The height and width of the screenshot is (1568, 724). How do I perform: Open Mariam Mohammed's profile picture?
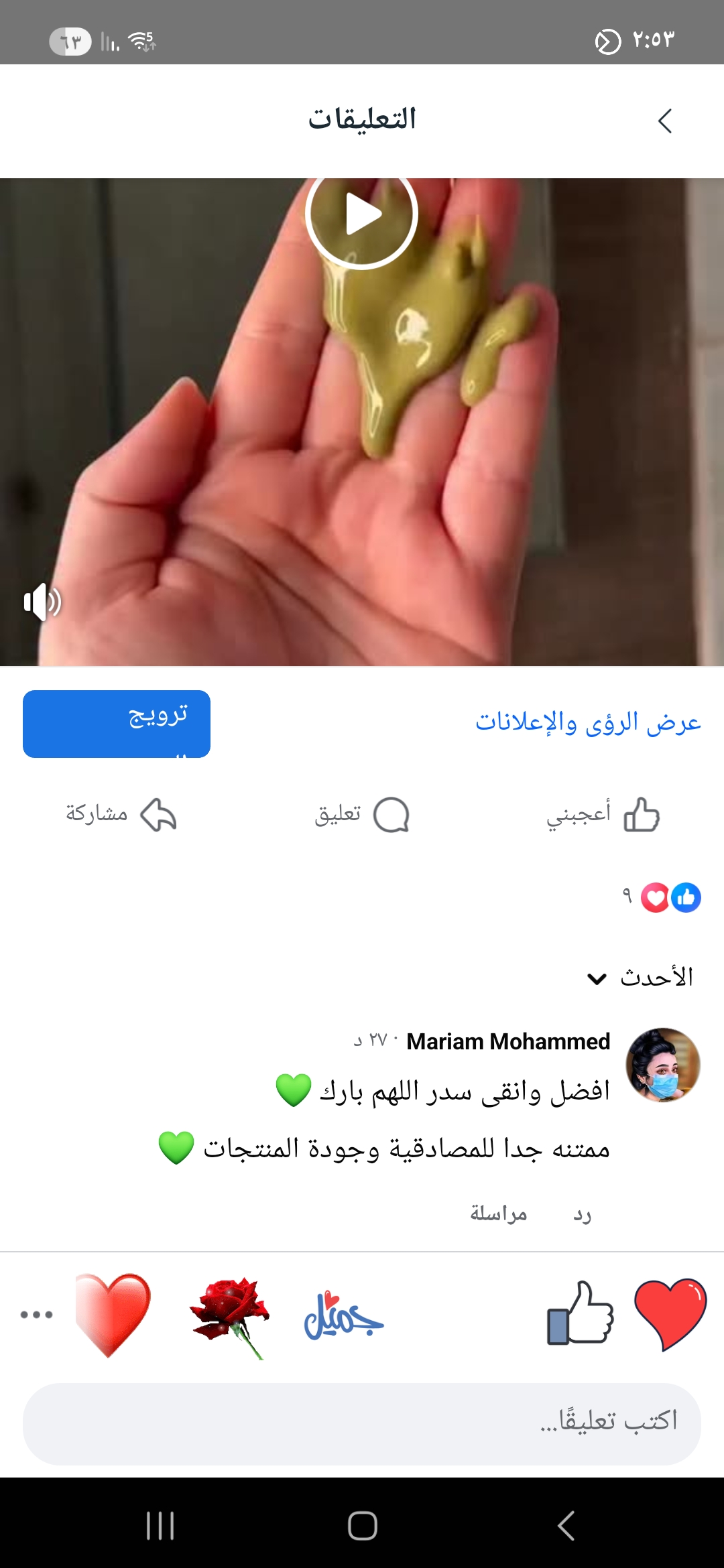(662, 1065)
